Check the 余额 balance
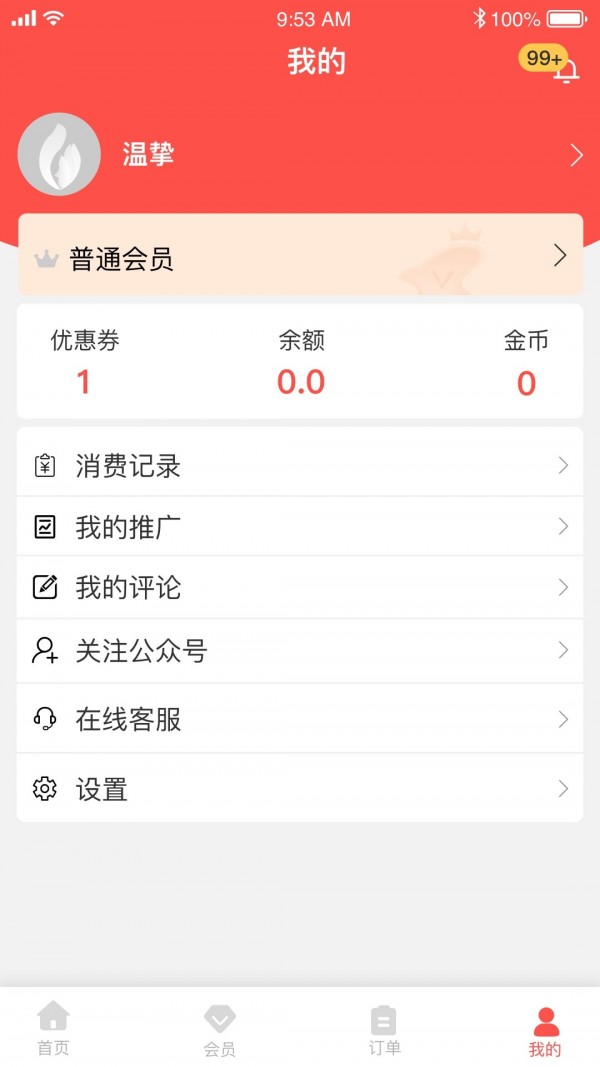 tap(301, 362)
